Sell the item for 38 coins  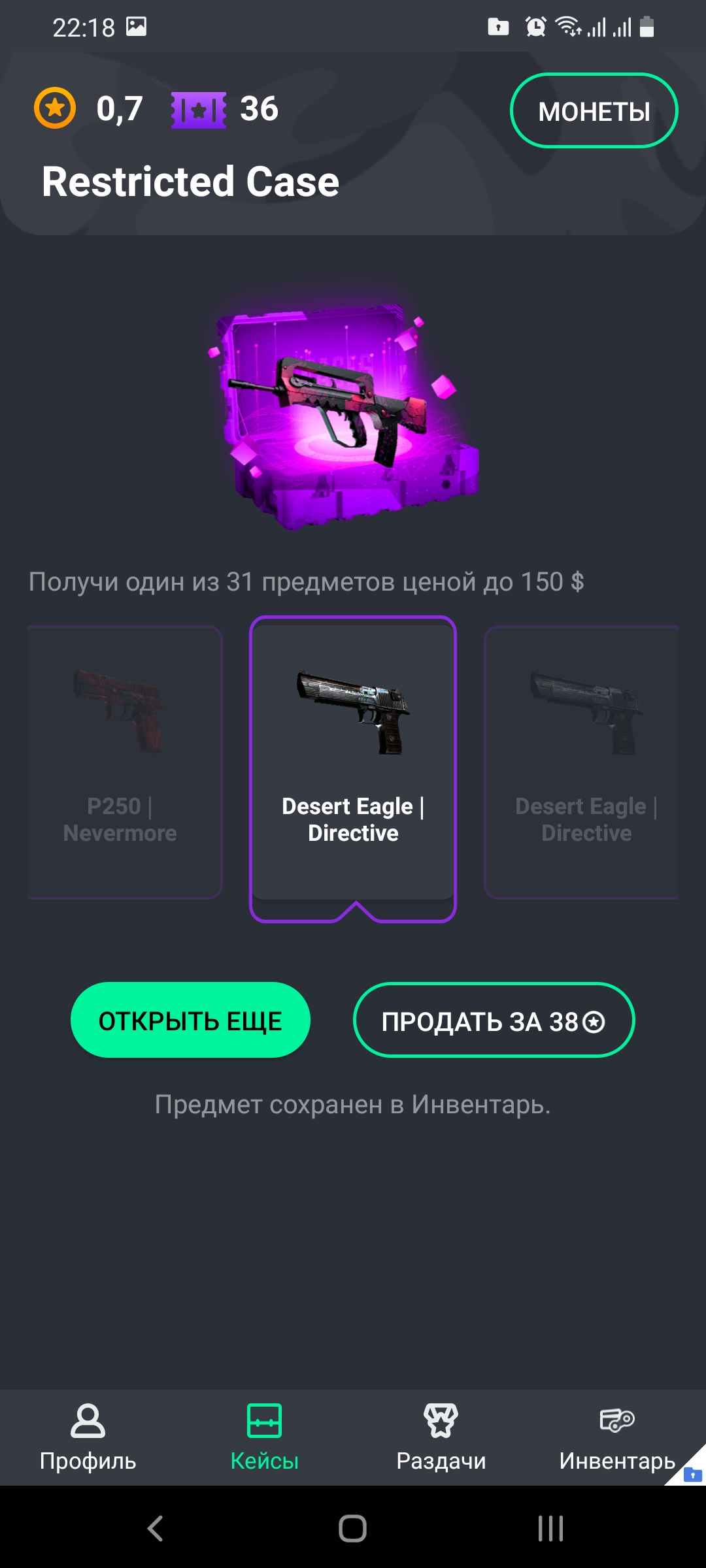[494, 1021]
